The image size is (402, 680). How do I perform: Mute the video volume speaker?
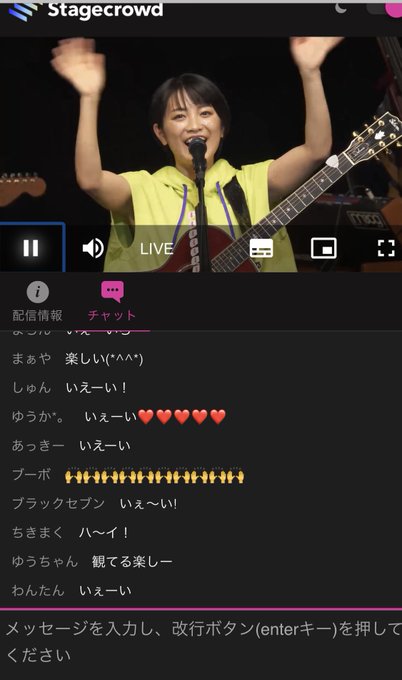point(93,248)
